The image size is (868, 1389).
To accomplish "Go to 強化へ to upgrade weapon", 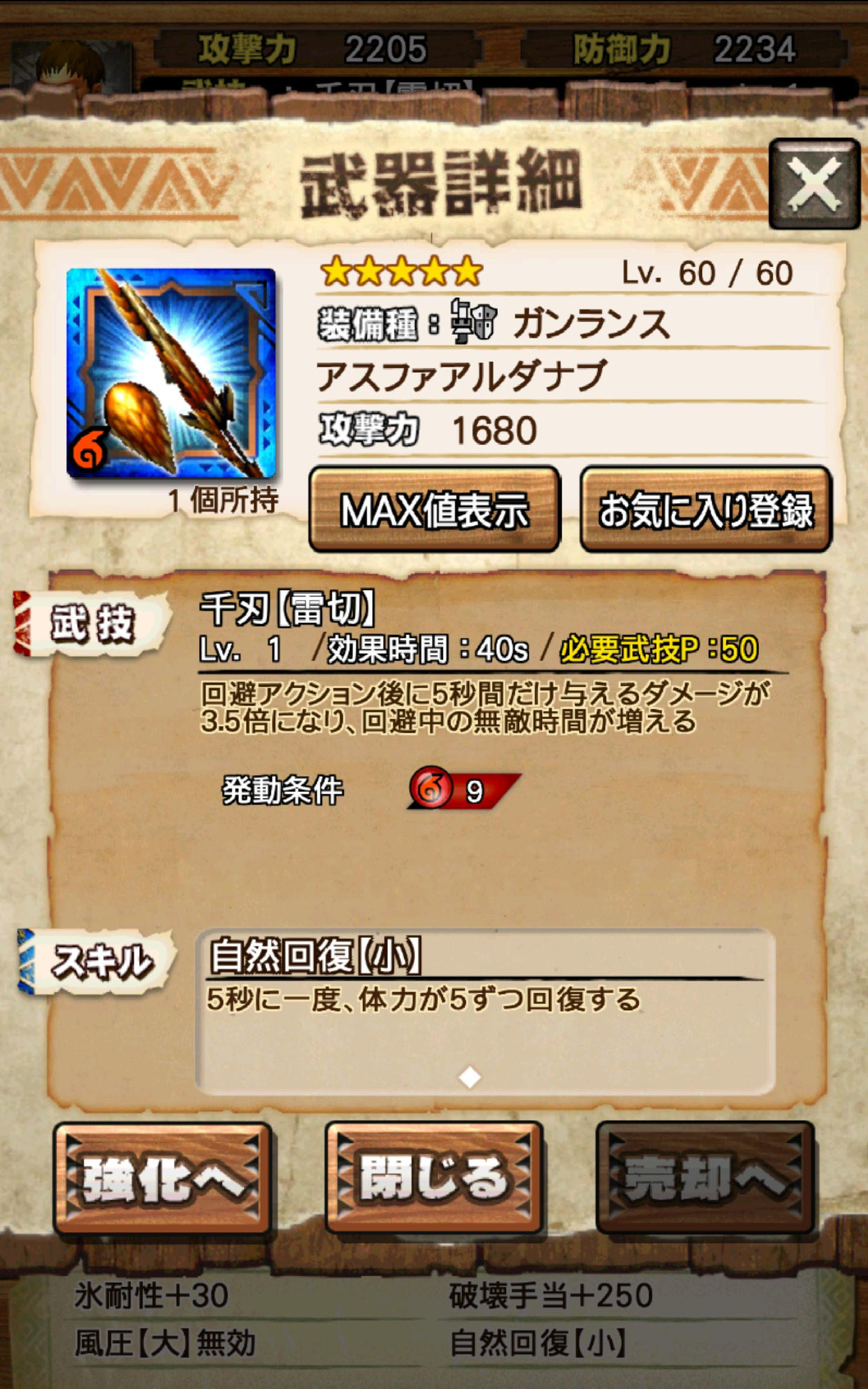I will (162, 1178).
